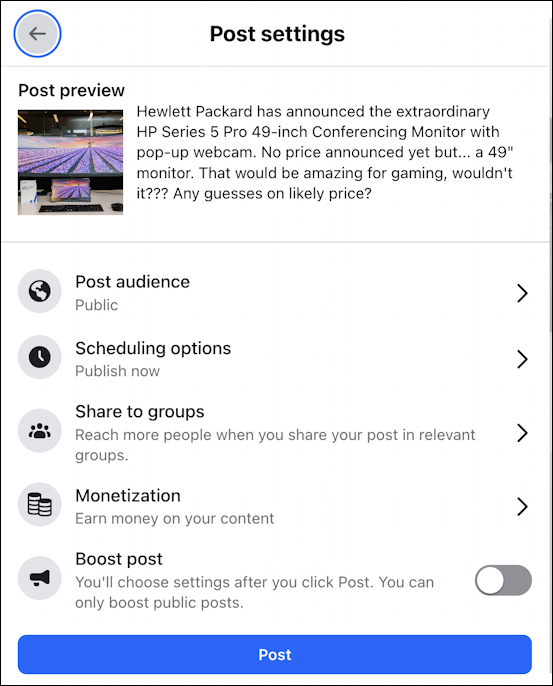Go back using the arrow button

click(37, 34)
